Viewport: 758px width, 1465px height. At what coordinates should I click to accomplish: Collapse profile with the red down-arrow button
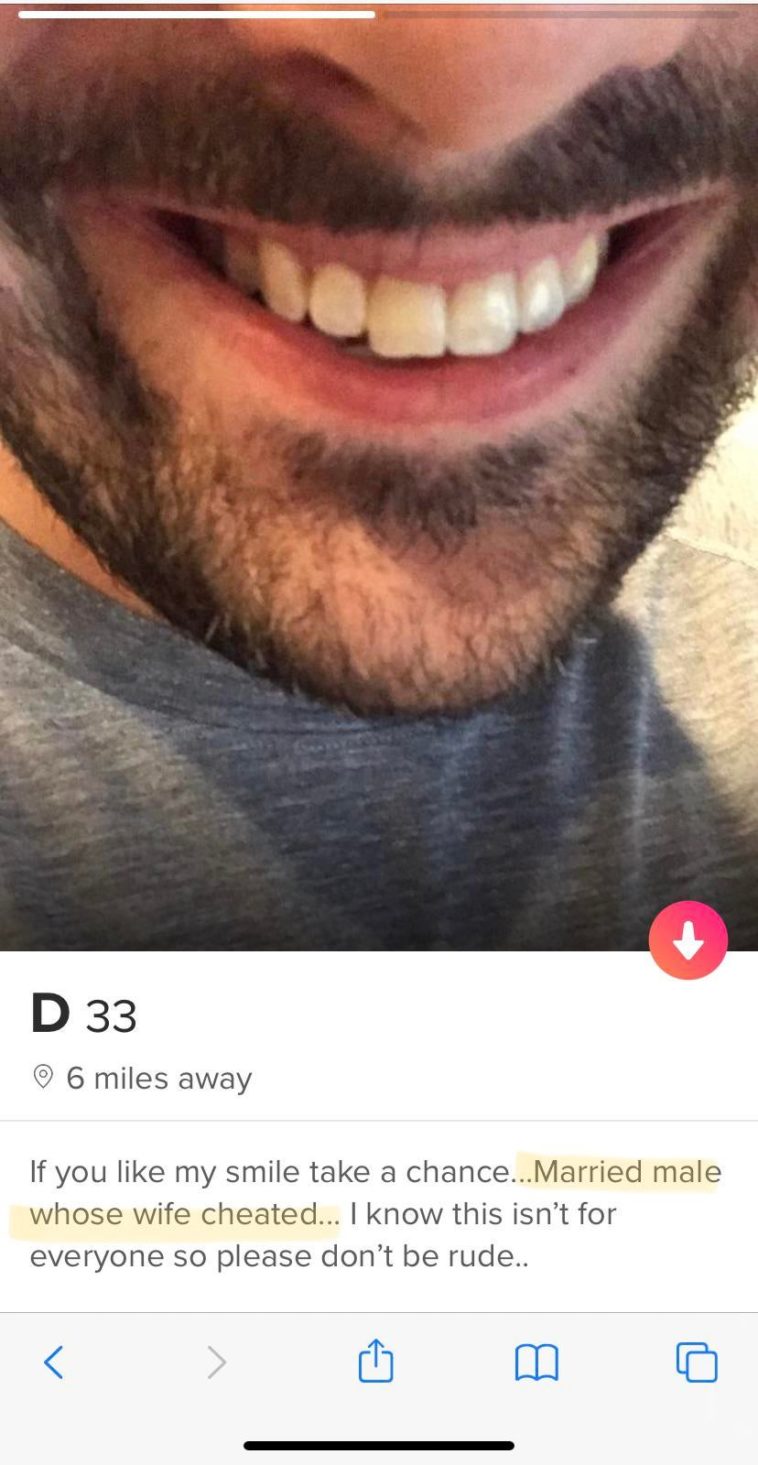tap(688, 940)
